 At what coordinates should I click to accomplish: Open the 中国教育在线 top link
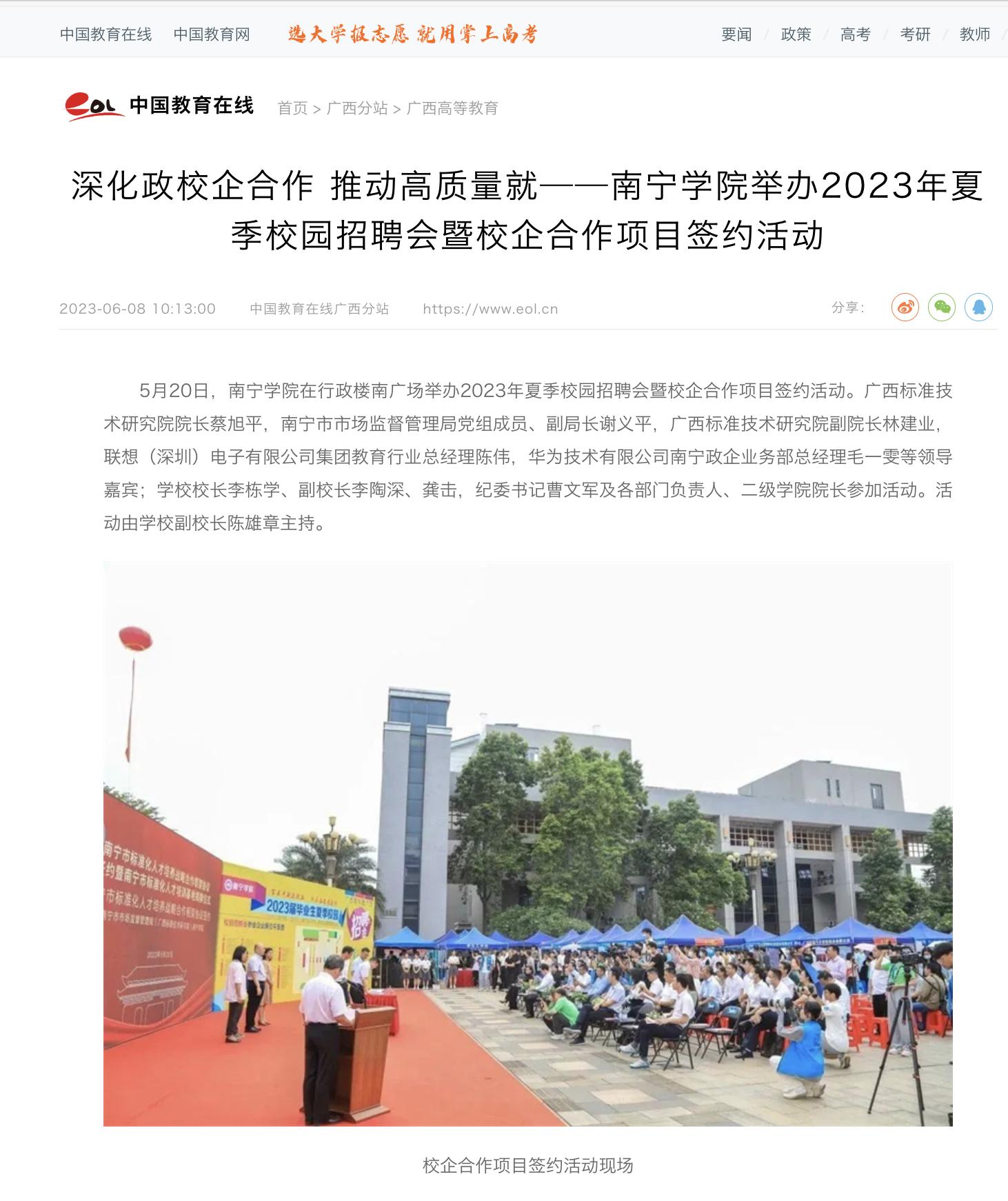pos(105,34)
